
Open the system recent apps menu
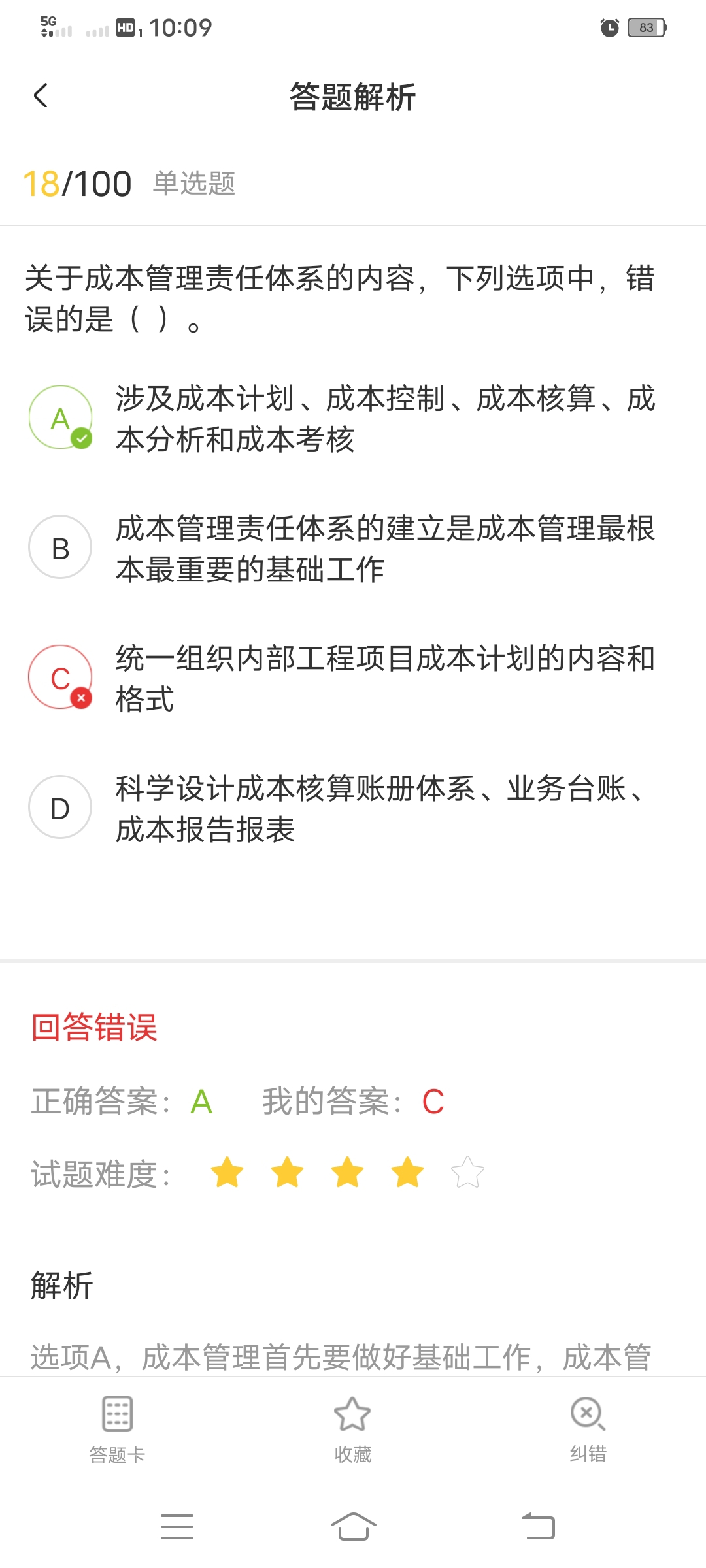point(177,1526)
